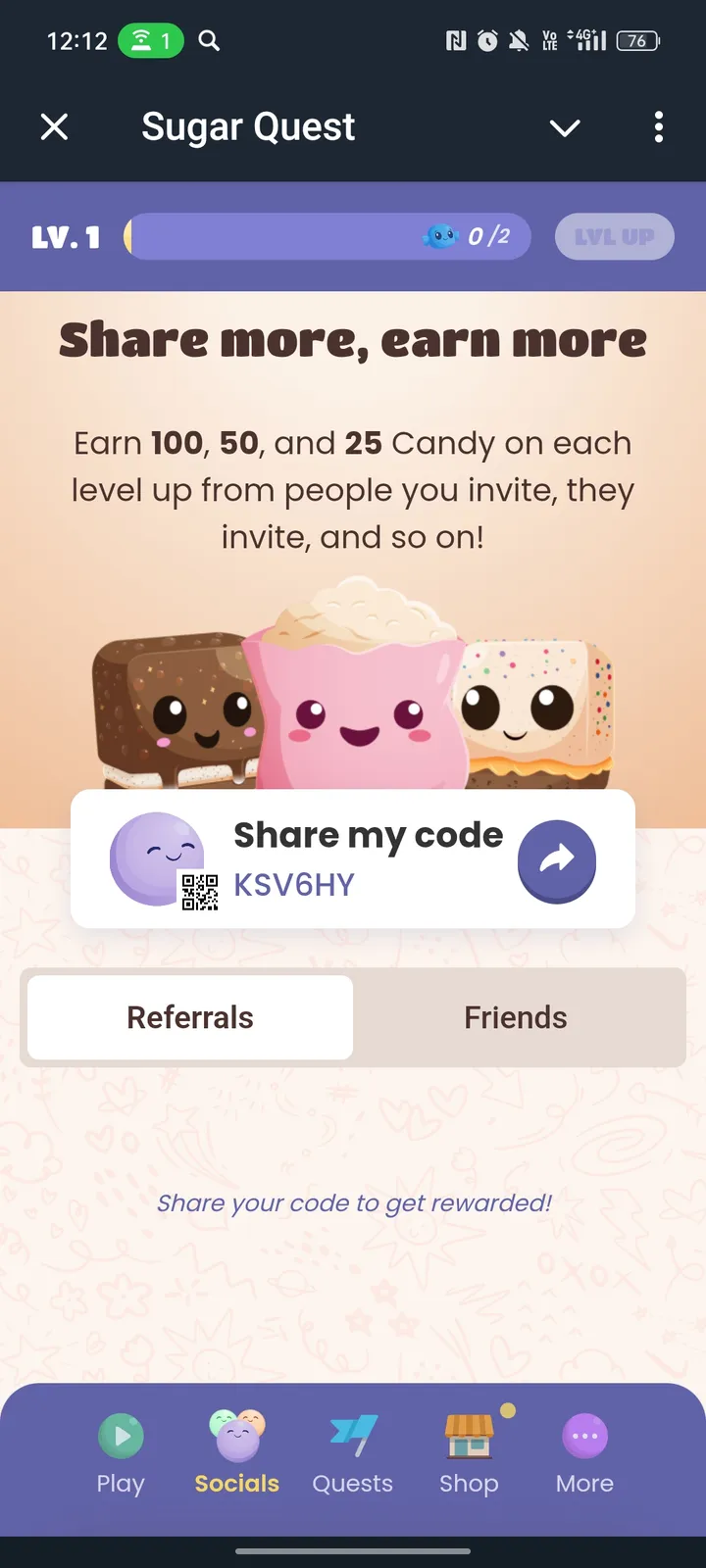Viewport: 706px width, 1568px height.
Task: Open Quests via the flag icon
Action: point(352,1437)
